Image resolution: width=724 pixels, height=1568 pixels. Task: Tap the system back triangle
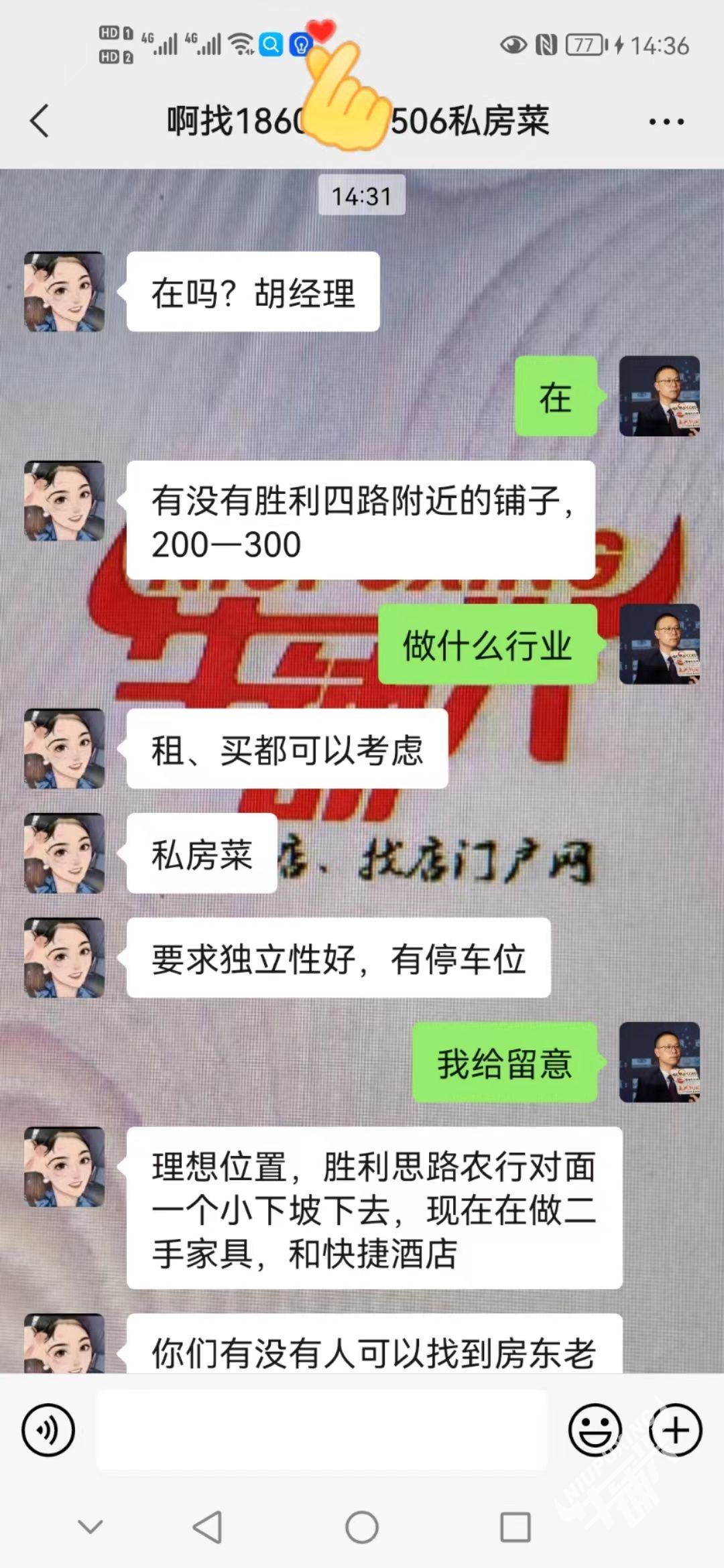(x=208, y=1528)
